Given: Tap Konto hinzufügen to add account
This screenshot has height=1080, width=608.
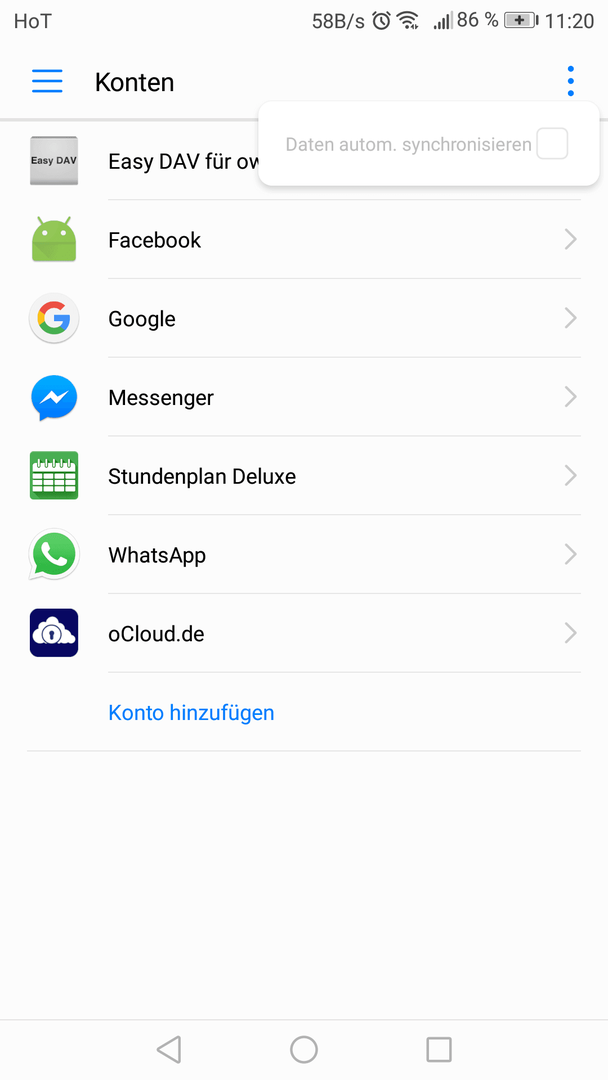Looking at the screenshot, I should (x=191, y=712).
